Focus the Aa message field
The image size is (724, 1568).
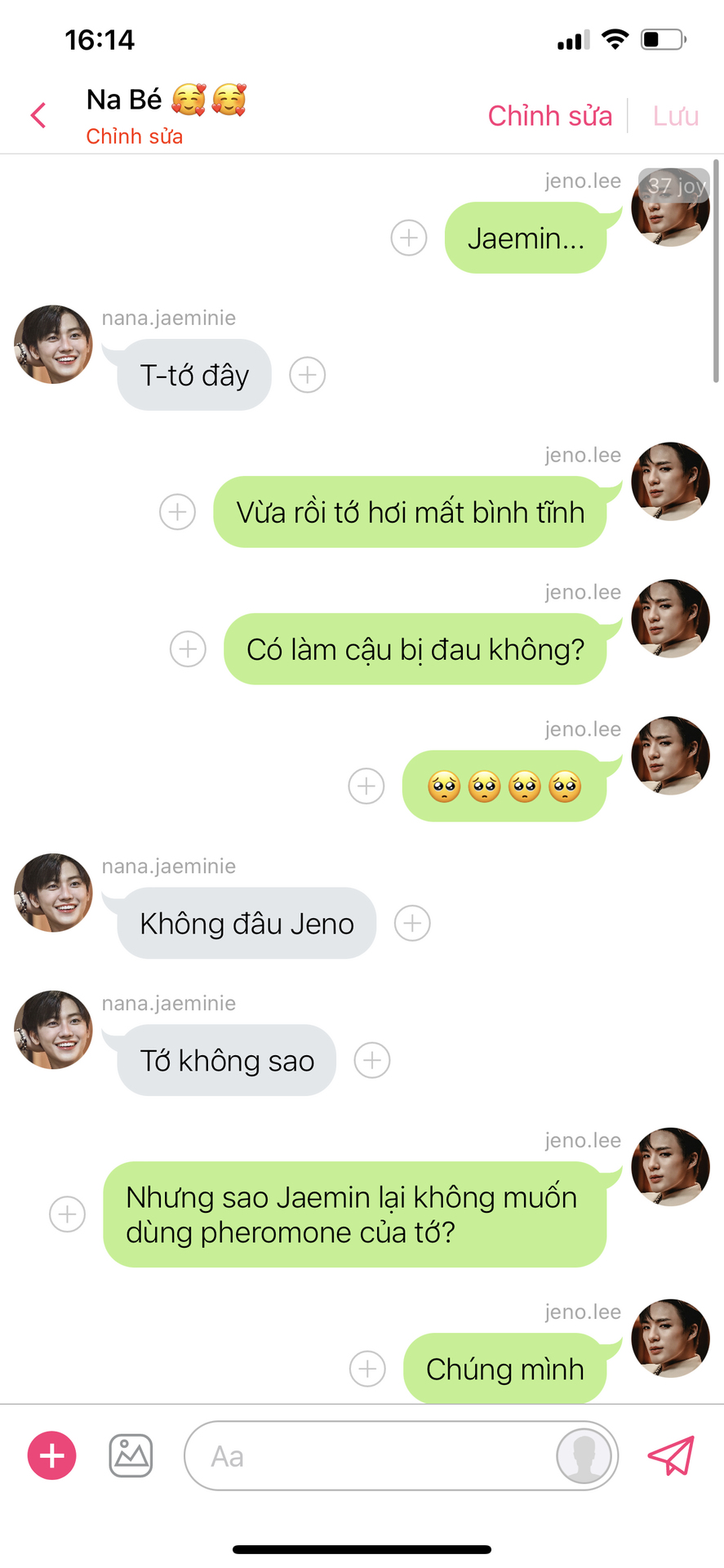point(367,1456)
